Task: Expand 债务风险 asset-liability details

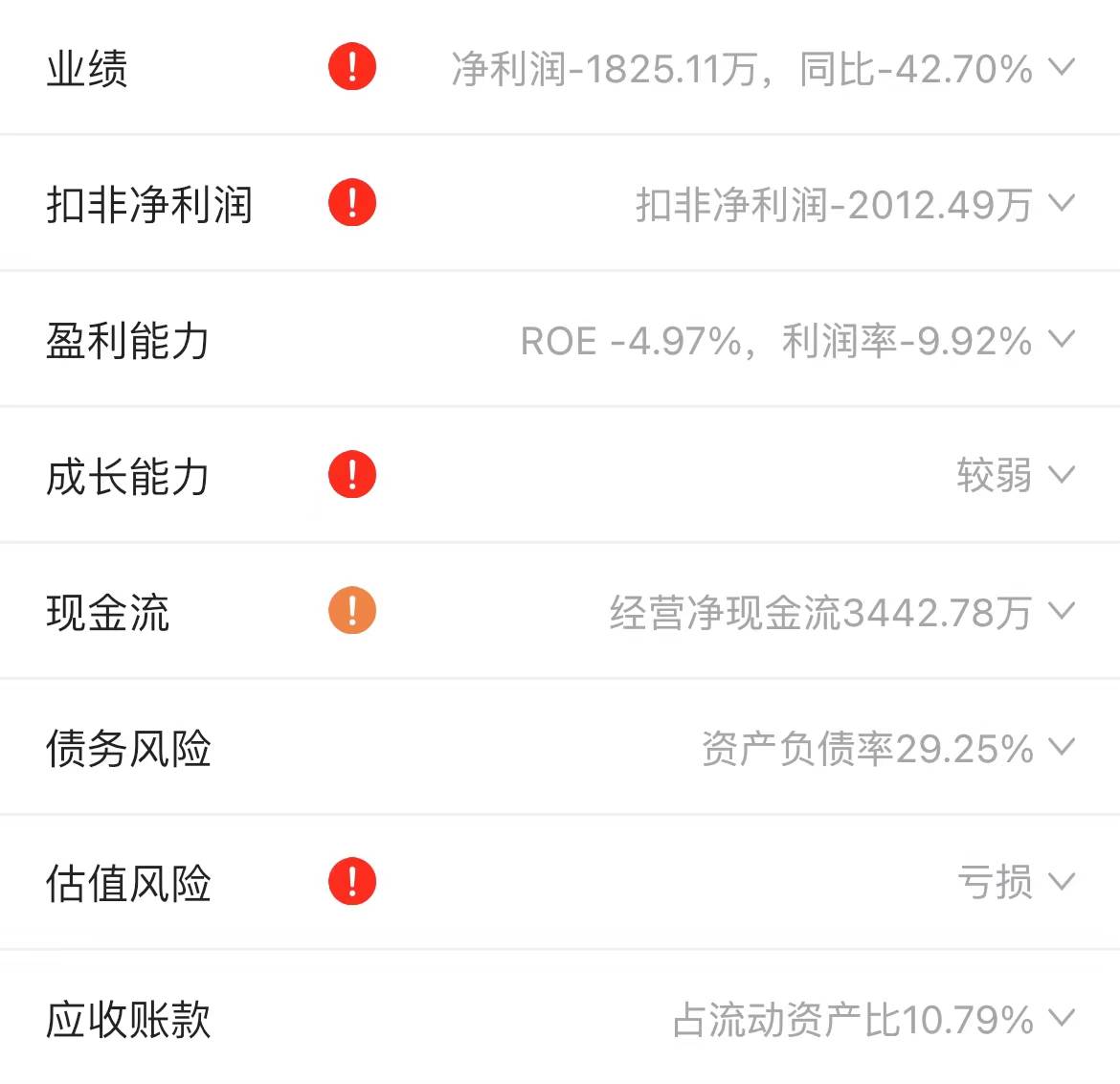Action: pos(1062,748)
